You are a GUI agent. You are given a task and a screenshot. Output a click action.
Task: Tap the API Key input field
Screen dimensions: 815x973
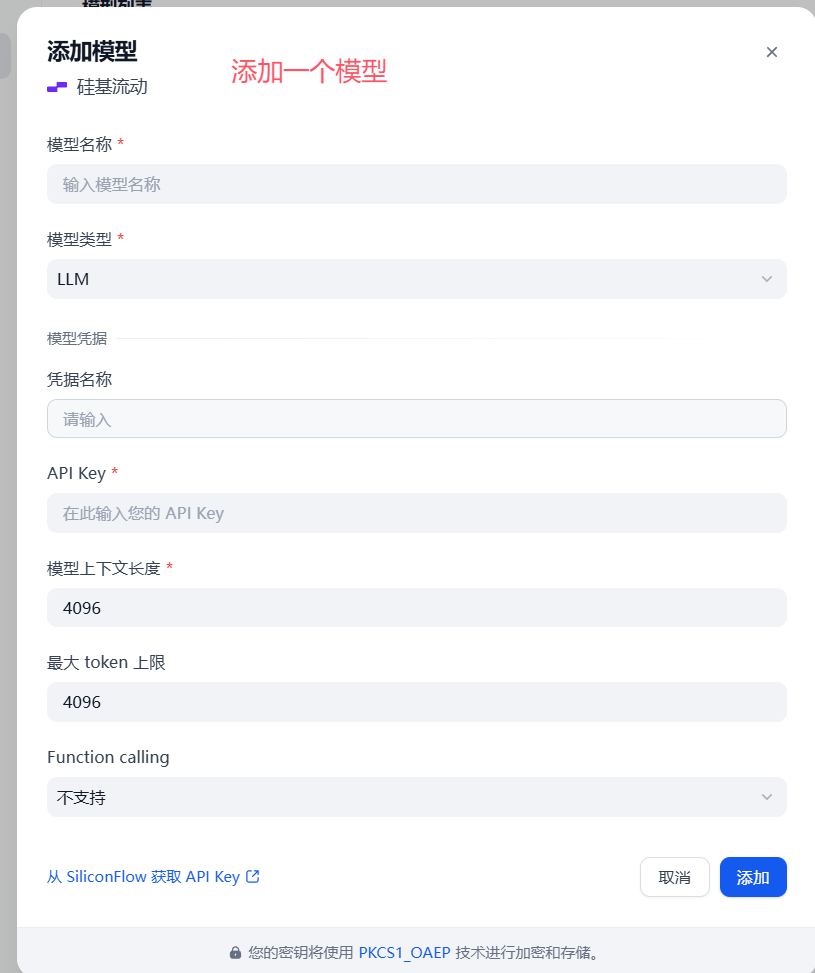pyautogui.click(x=416, y=513)
